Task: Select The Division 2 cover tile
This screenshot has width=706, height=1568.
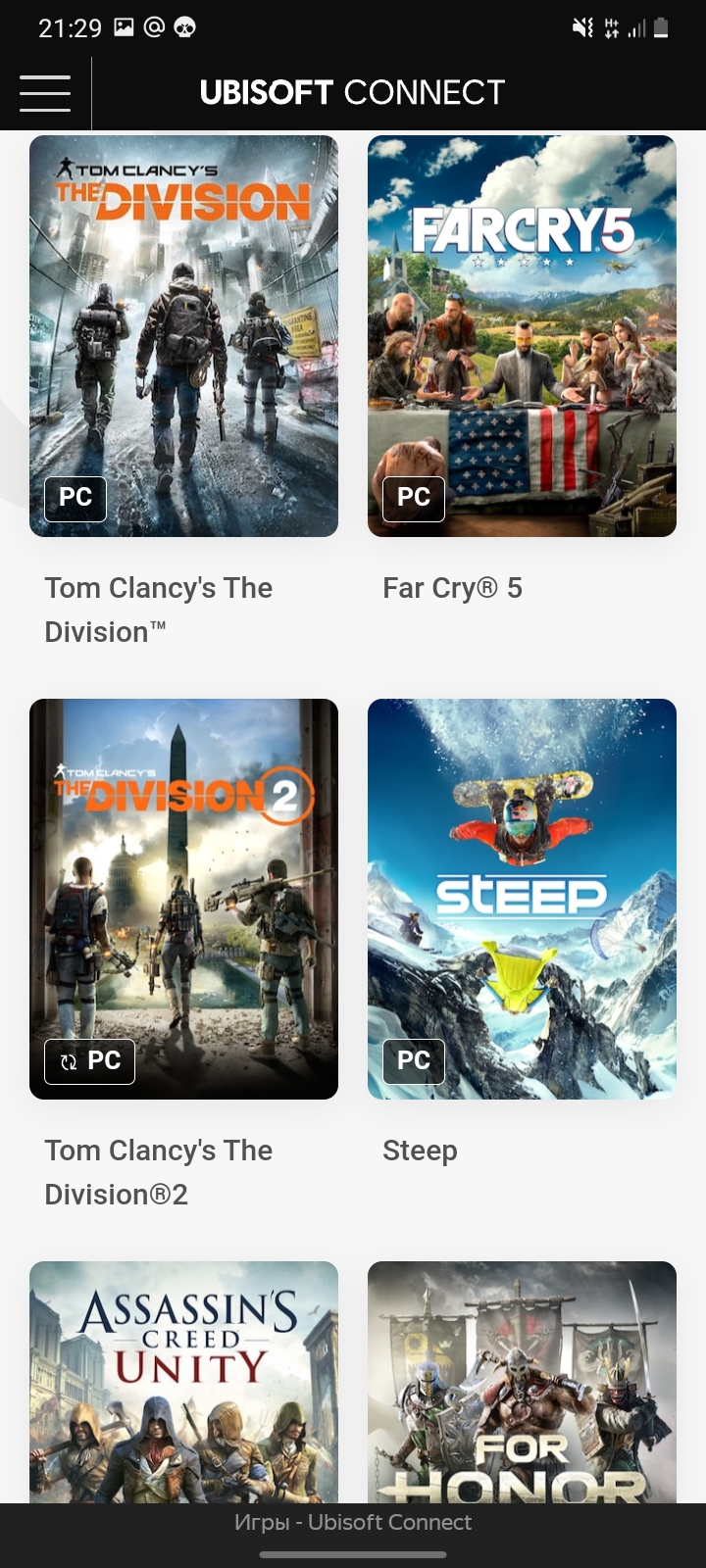Action: point(183,899)
